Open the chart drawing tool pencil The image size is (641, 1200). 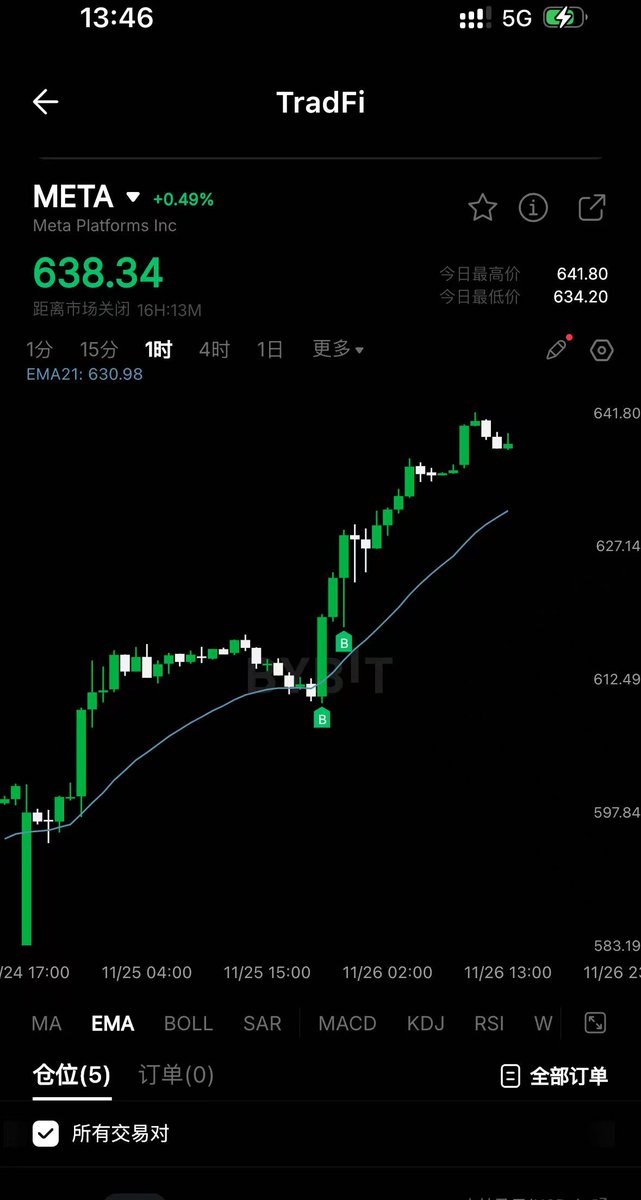pos(556,349)
